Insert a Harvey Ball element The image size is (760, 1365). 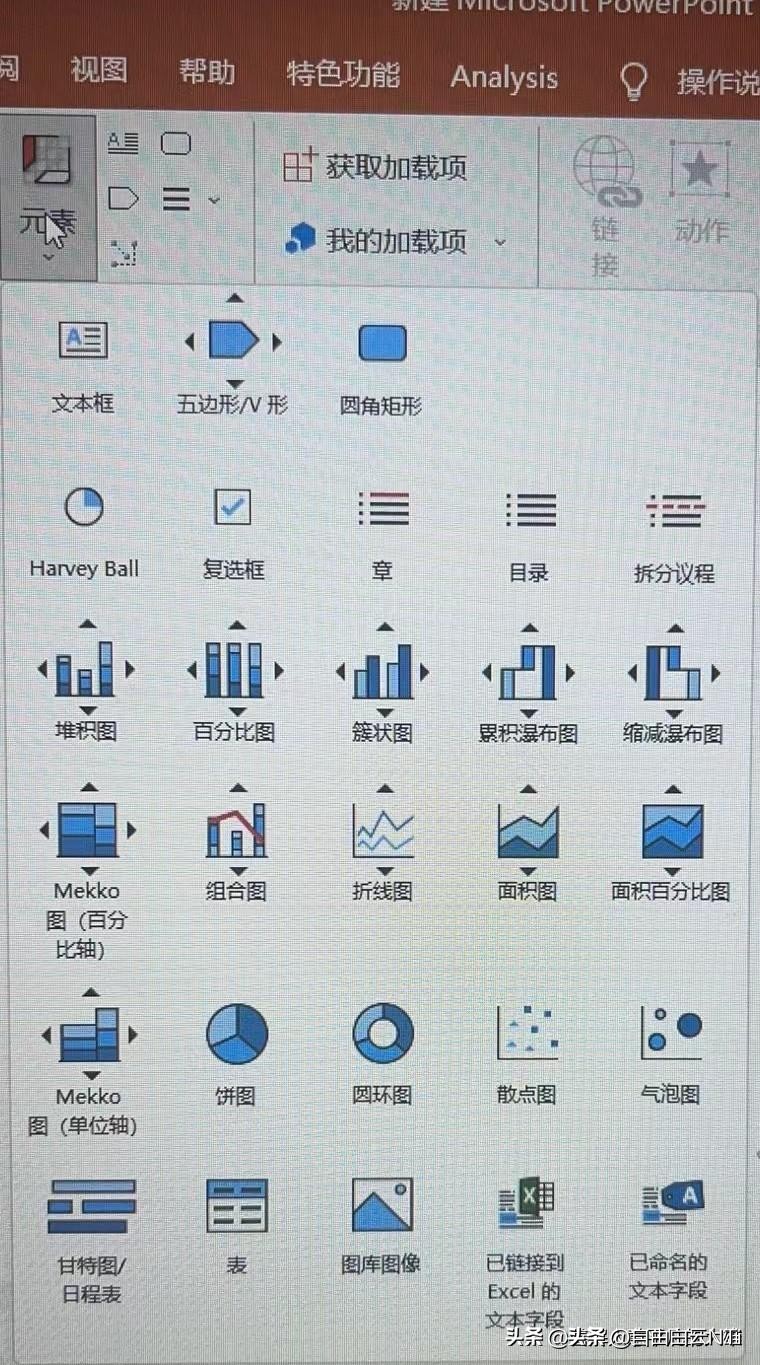tap(84, 531)
